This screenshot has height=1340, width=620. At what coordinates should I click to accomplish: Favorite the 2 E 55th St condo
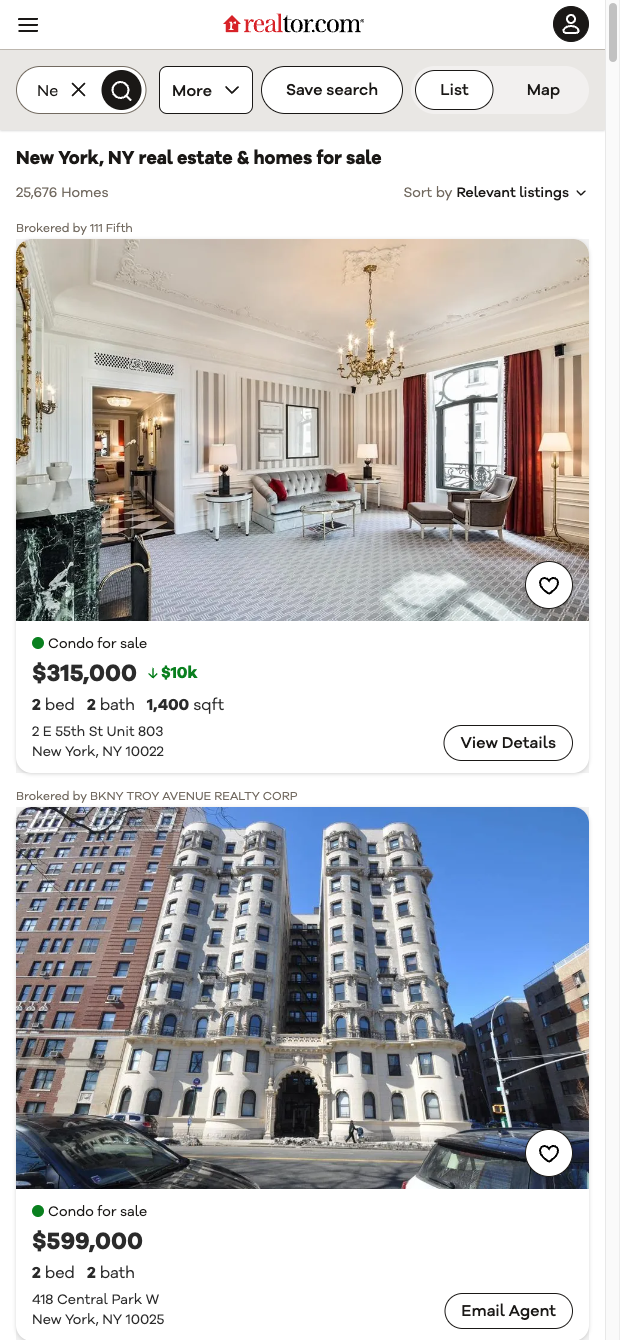pos(549,586)
